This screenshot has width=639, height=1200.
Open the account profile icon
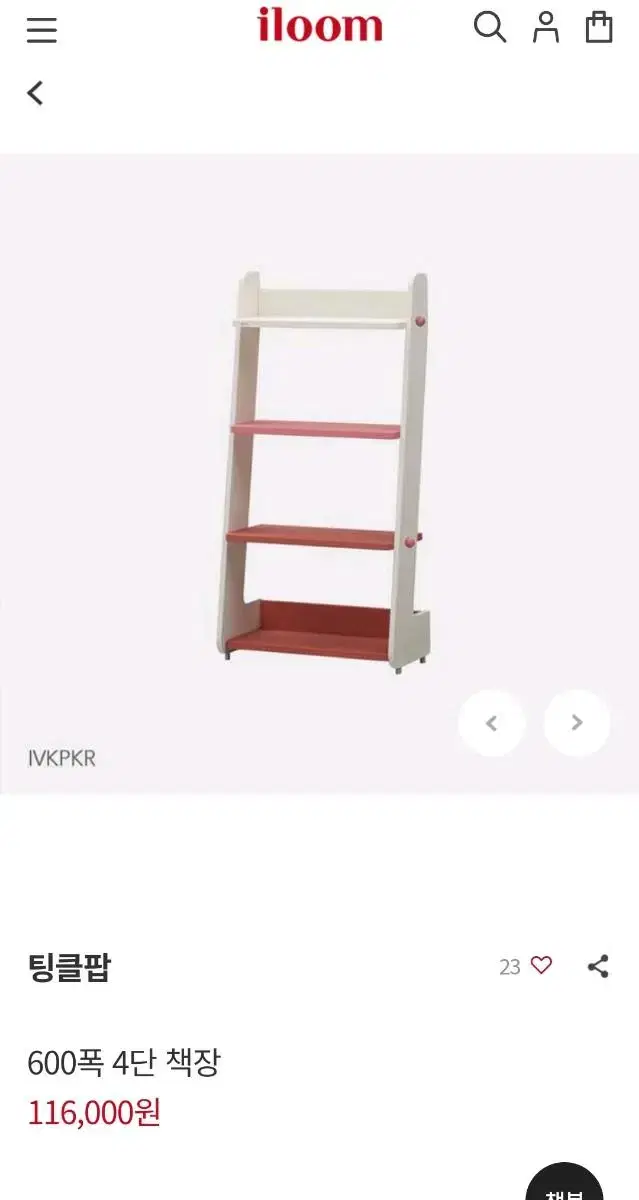(x=546, y=27)
